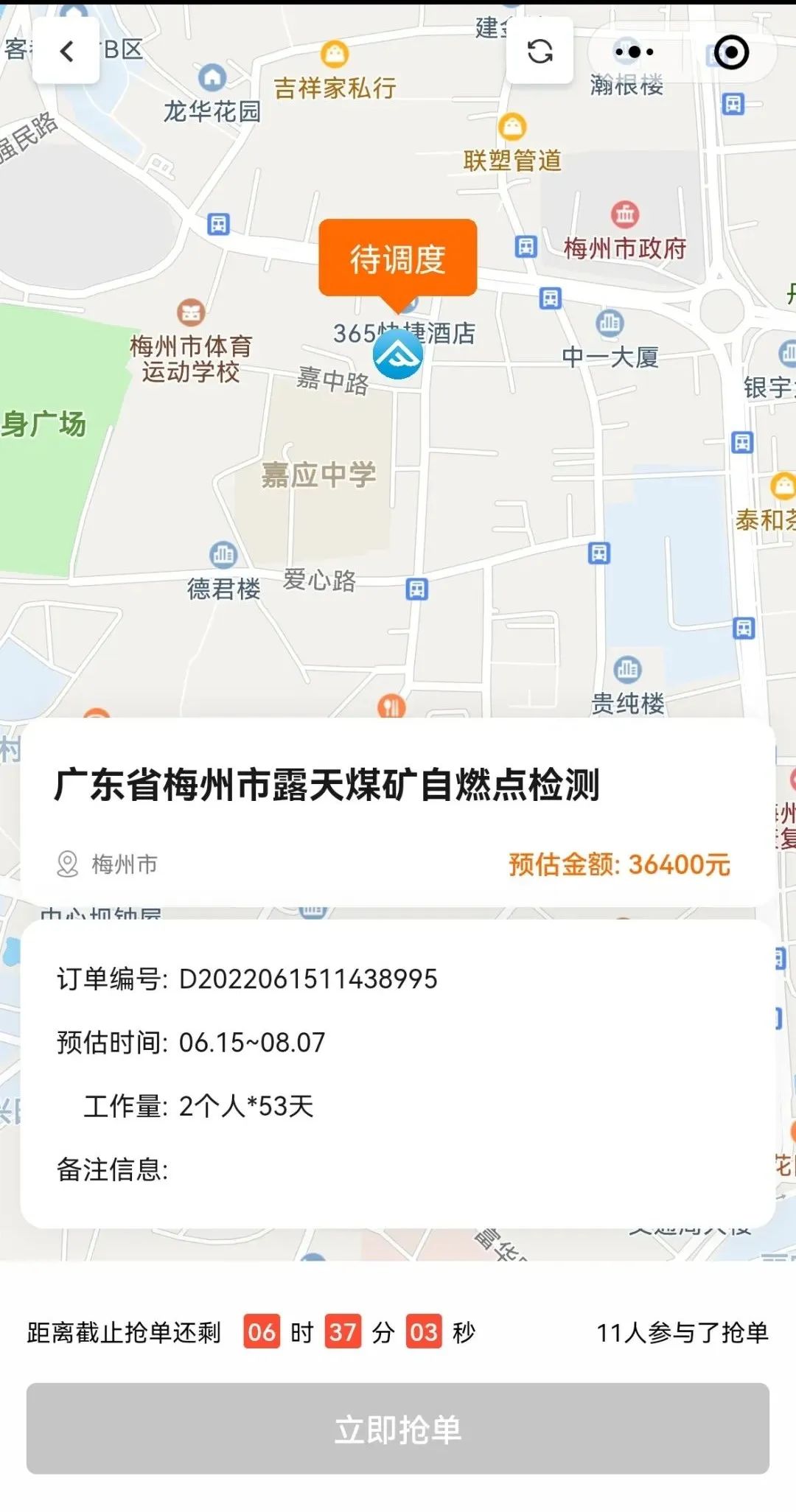Close the mini program via circle icon
Screen dimensions: 796x1512
[731, 52]
